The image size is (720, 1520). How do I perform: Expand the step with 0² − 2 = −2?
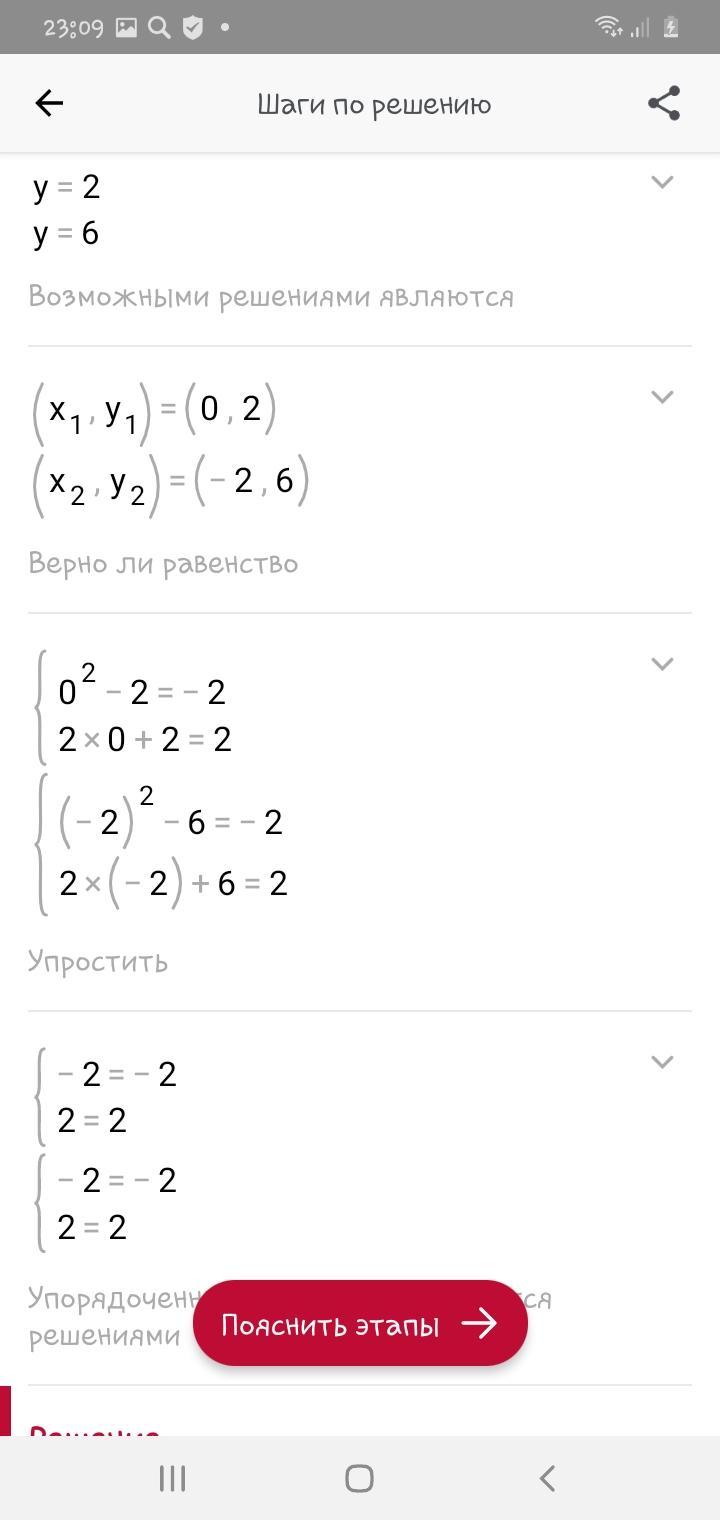point(662,664)
